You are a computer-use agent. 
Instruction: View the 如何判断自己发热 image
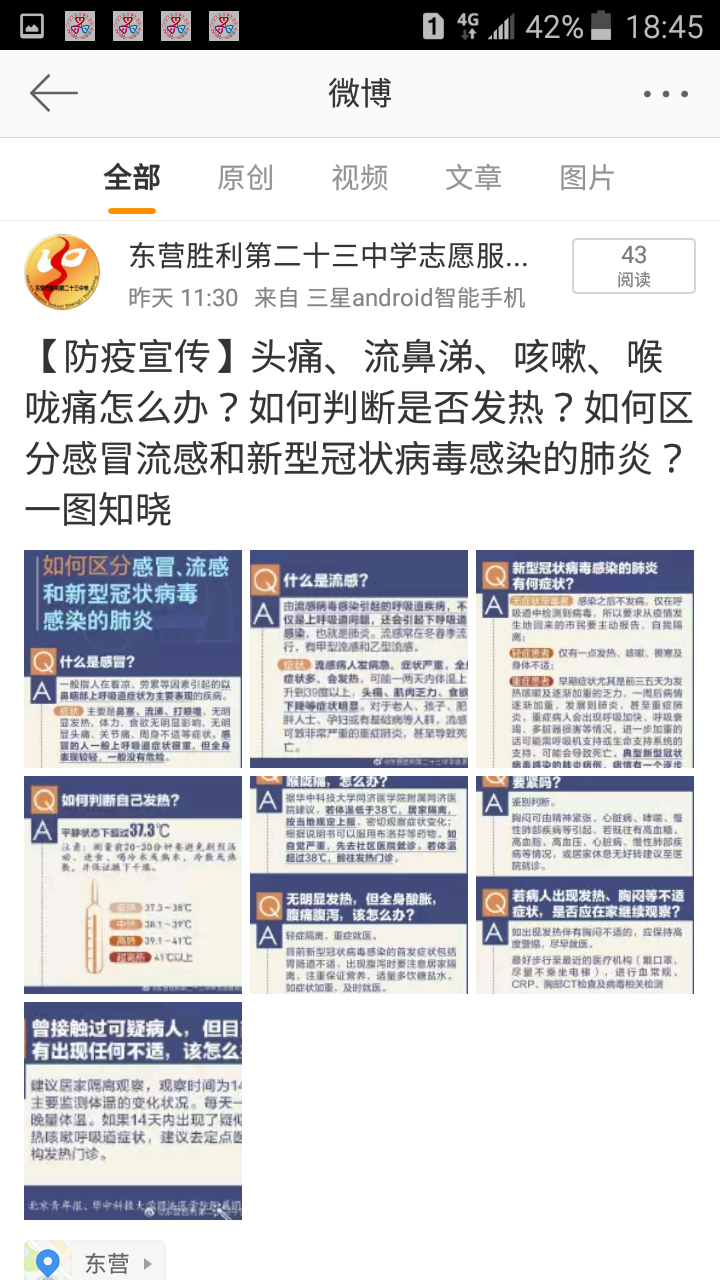pos(133,885)
